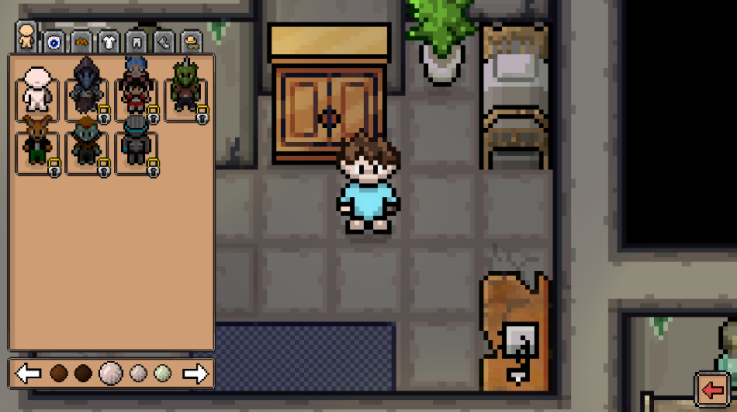Pick the locked teal zombie character

pos(87,145)
